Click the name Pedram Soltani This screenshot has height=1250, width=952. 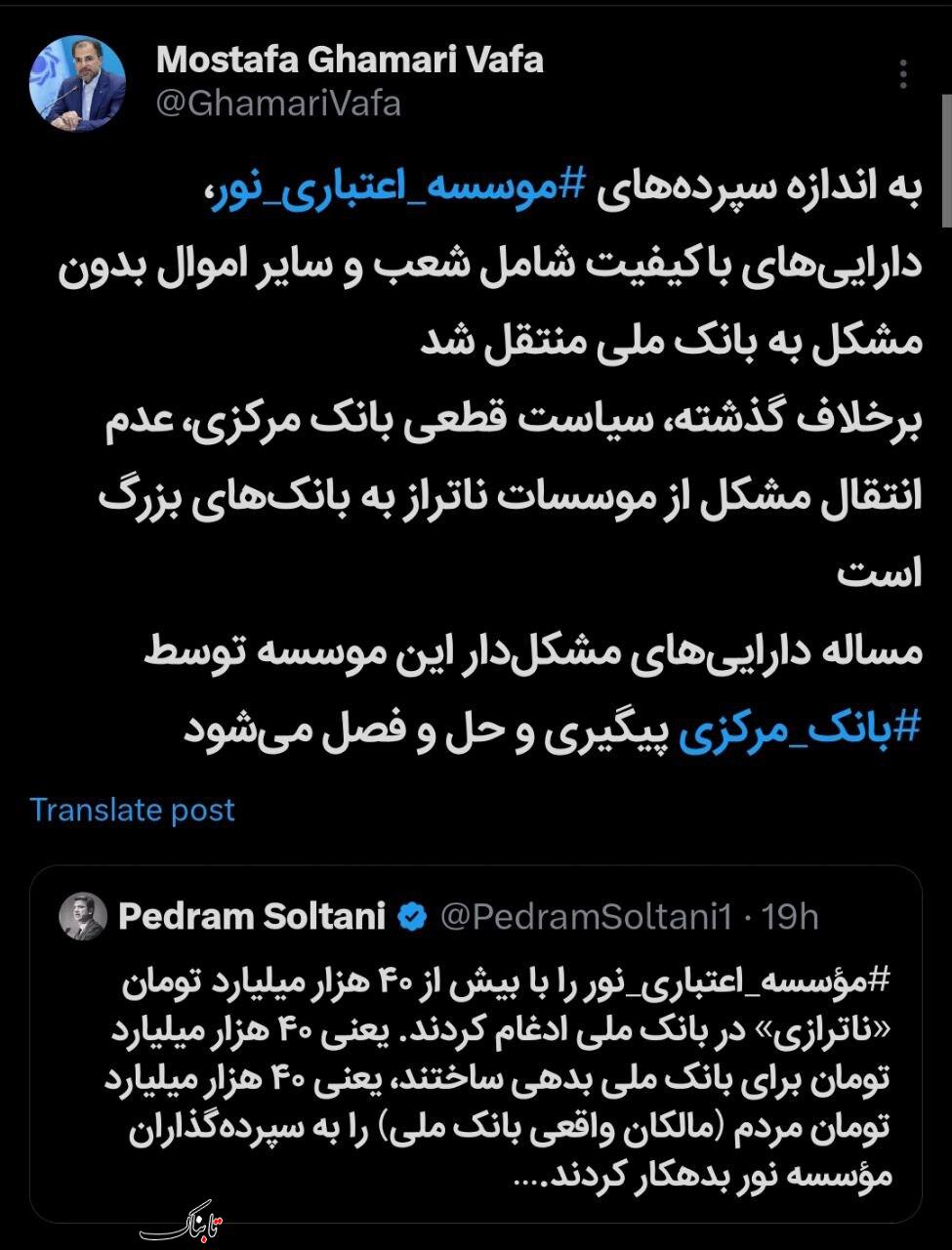252,915
